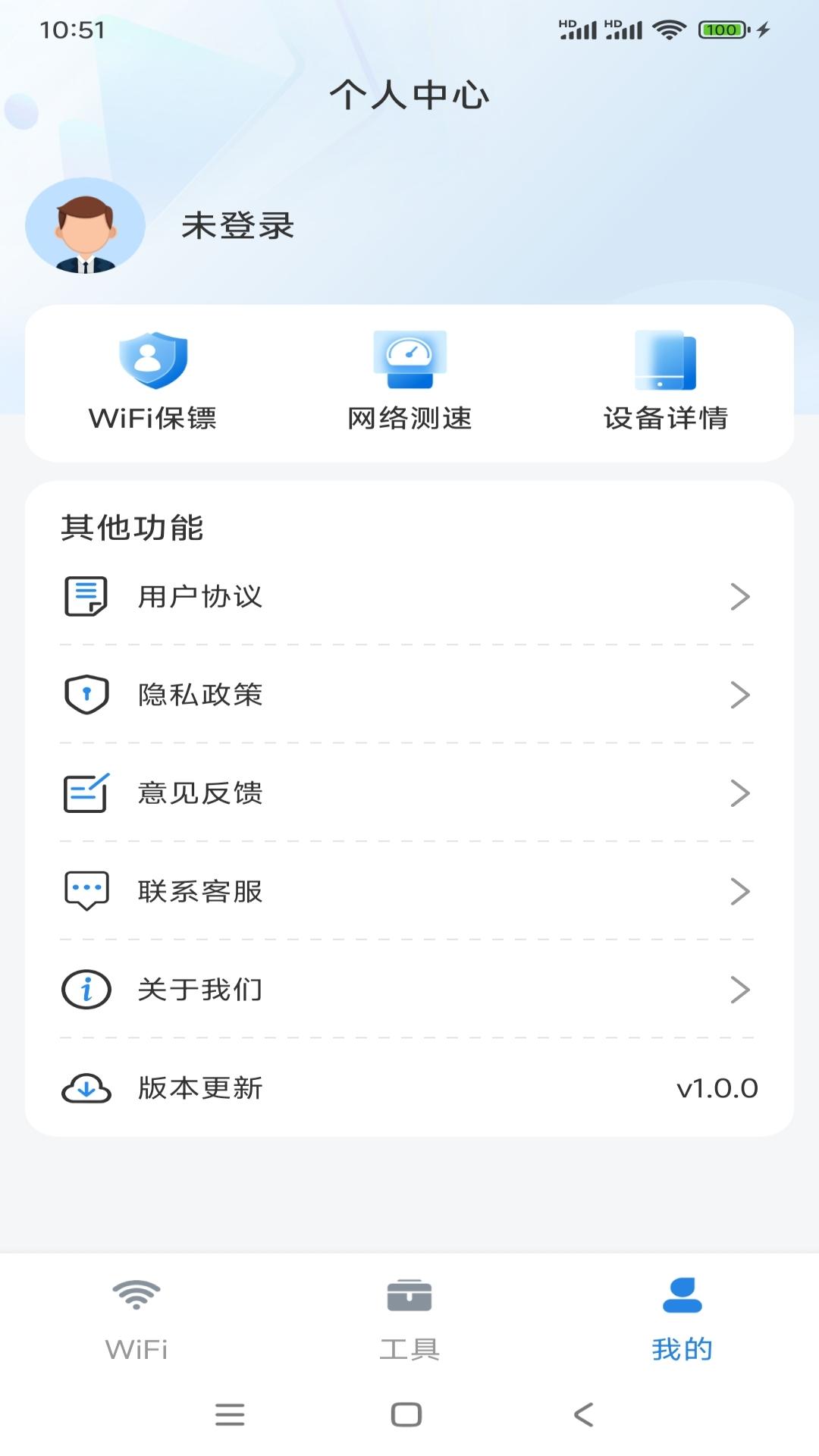The width and height of the screenshot is (819, 1456).
Task: Switch to the 工具 tab
Action: (x=409, y=1318)
